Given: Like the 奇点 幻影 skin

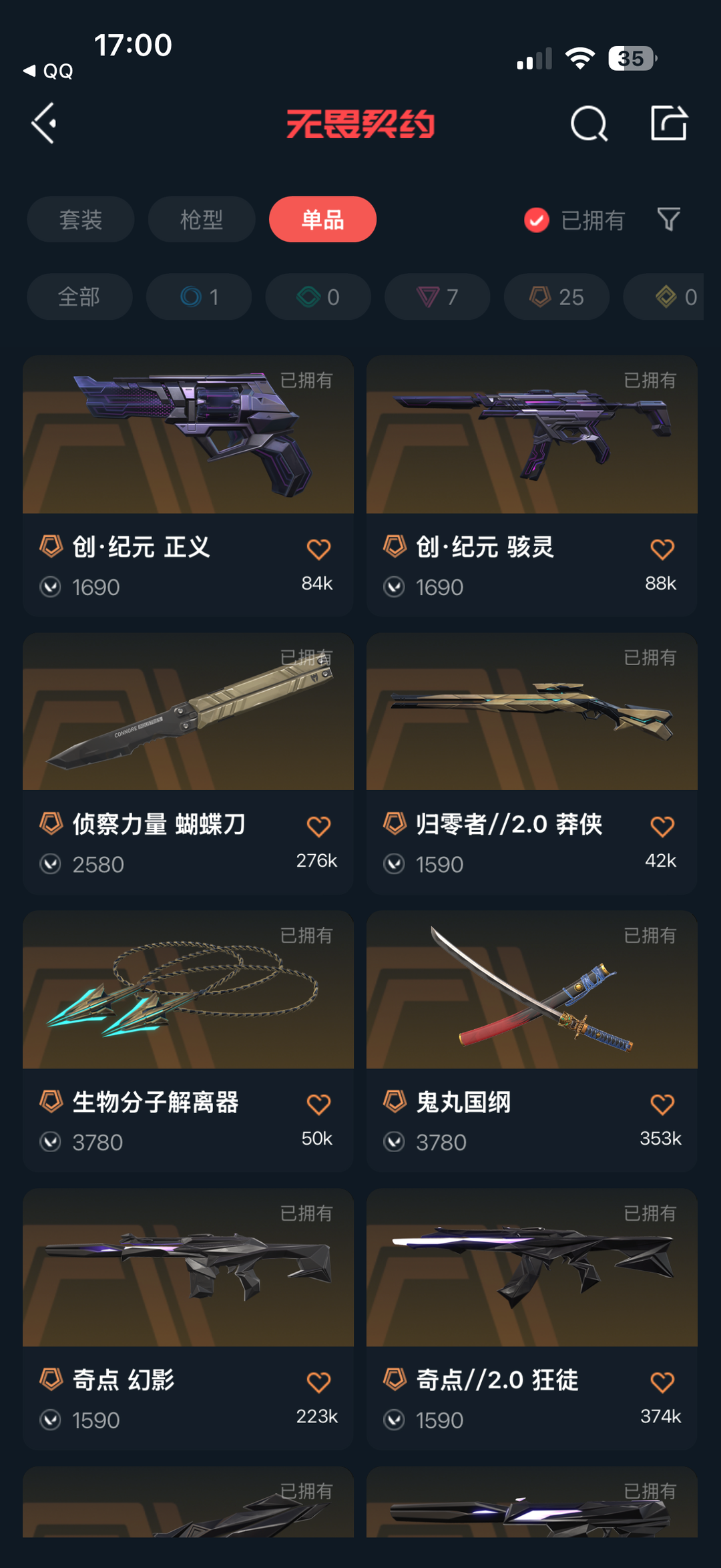Looking at the screenshot, I should [x=318, y=1382].
